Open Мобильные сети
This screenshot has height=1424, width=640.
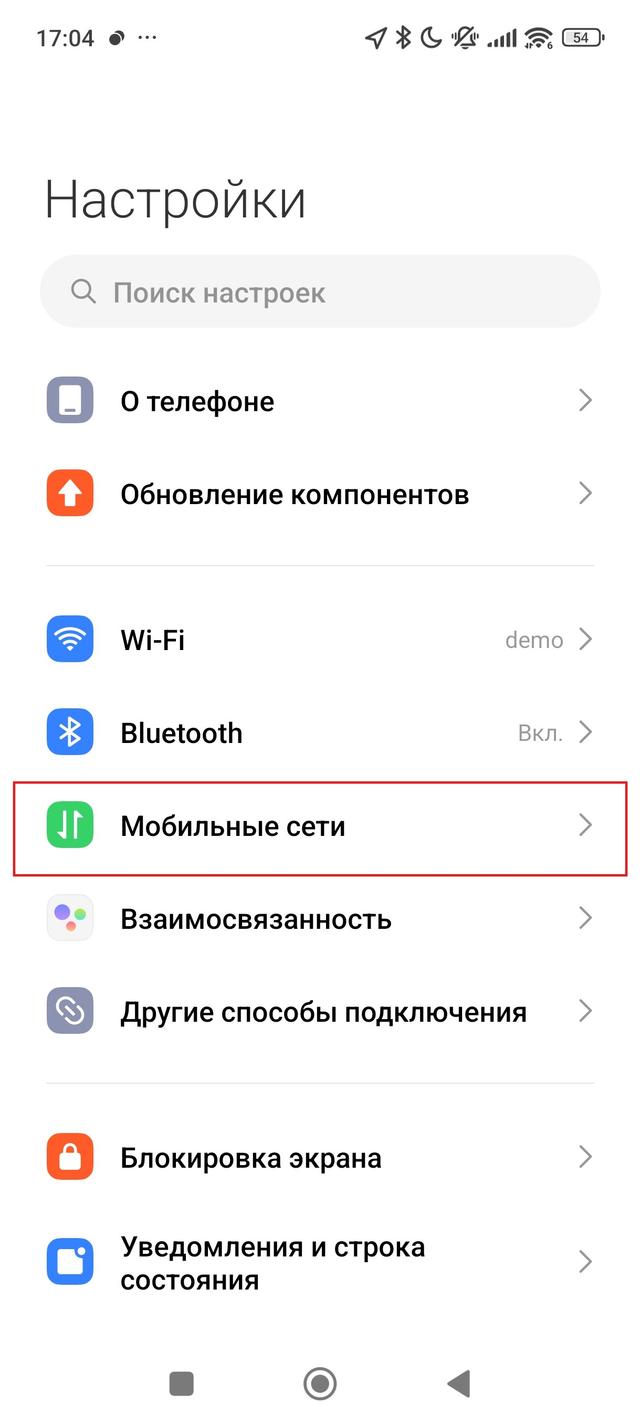point(320,826)
